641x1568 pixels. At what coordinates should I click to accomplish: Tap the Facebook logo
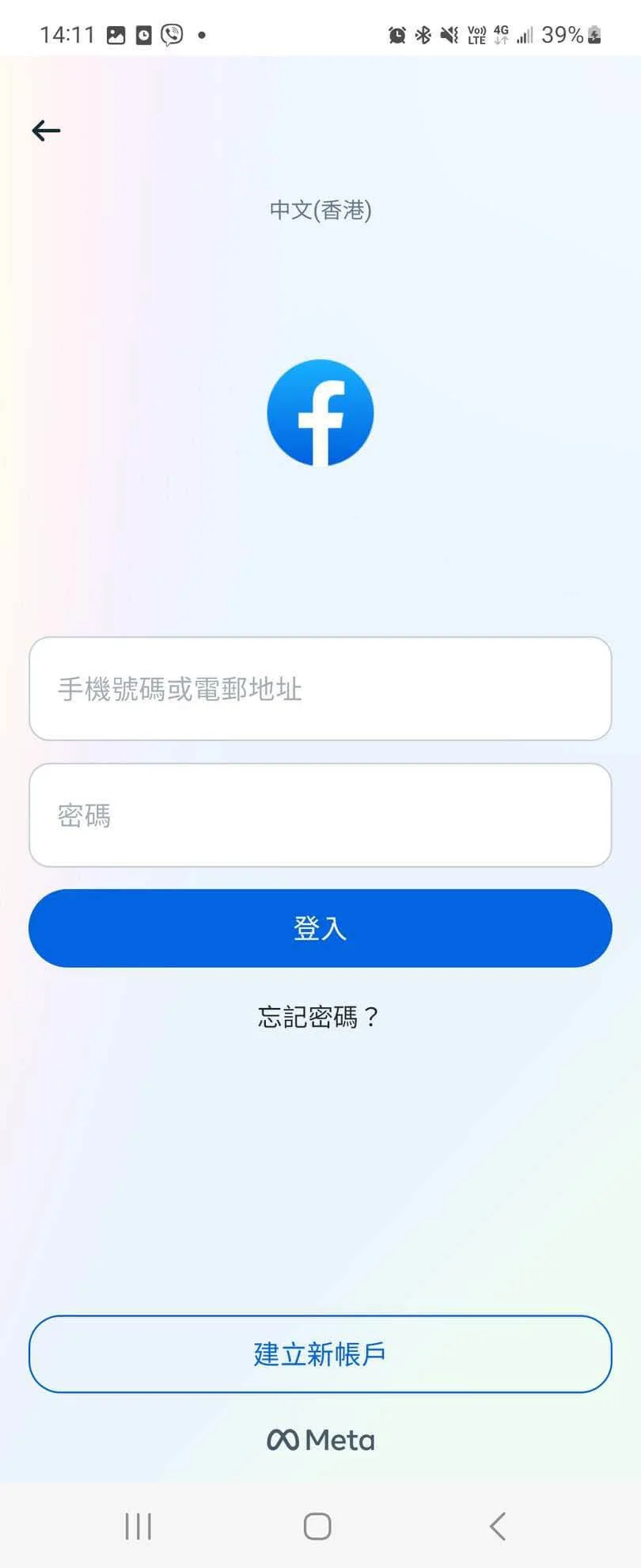coord(320,412)
